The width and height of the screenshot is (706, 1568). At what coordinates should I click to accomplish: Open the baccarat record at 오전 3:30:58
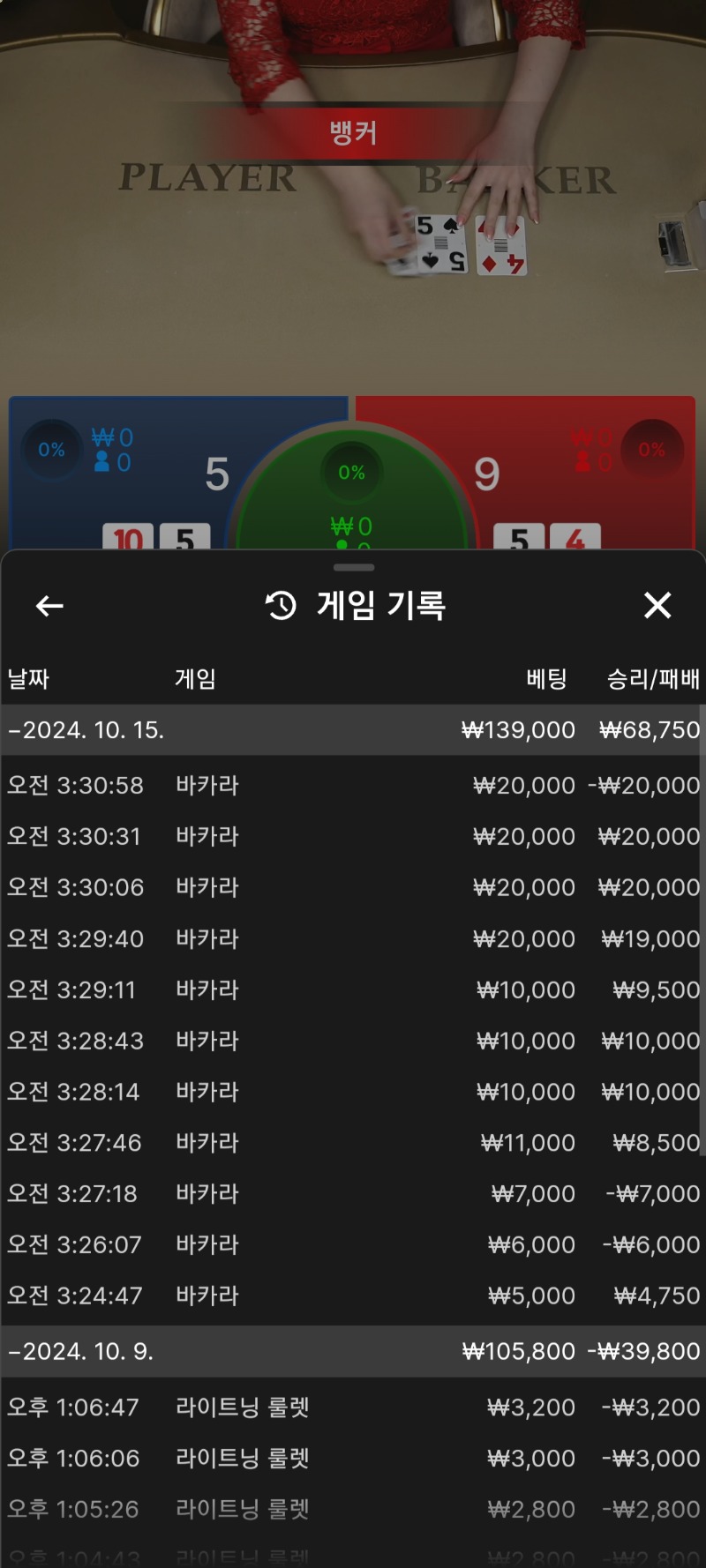coord(353,785)
